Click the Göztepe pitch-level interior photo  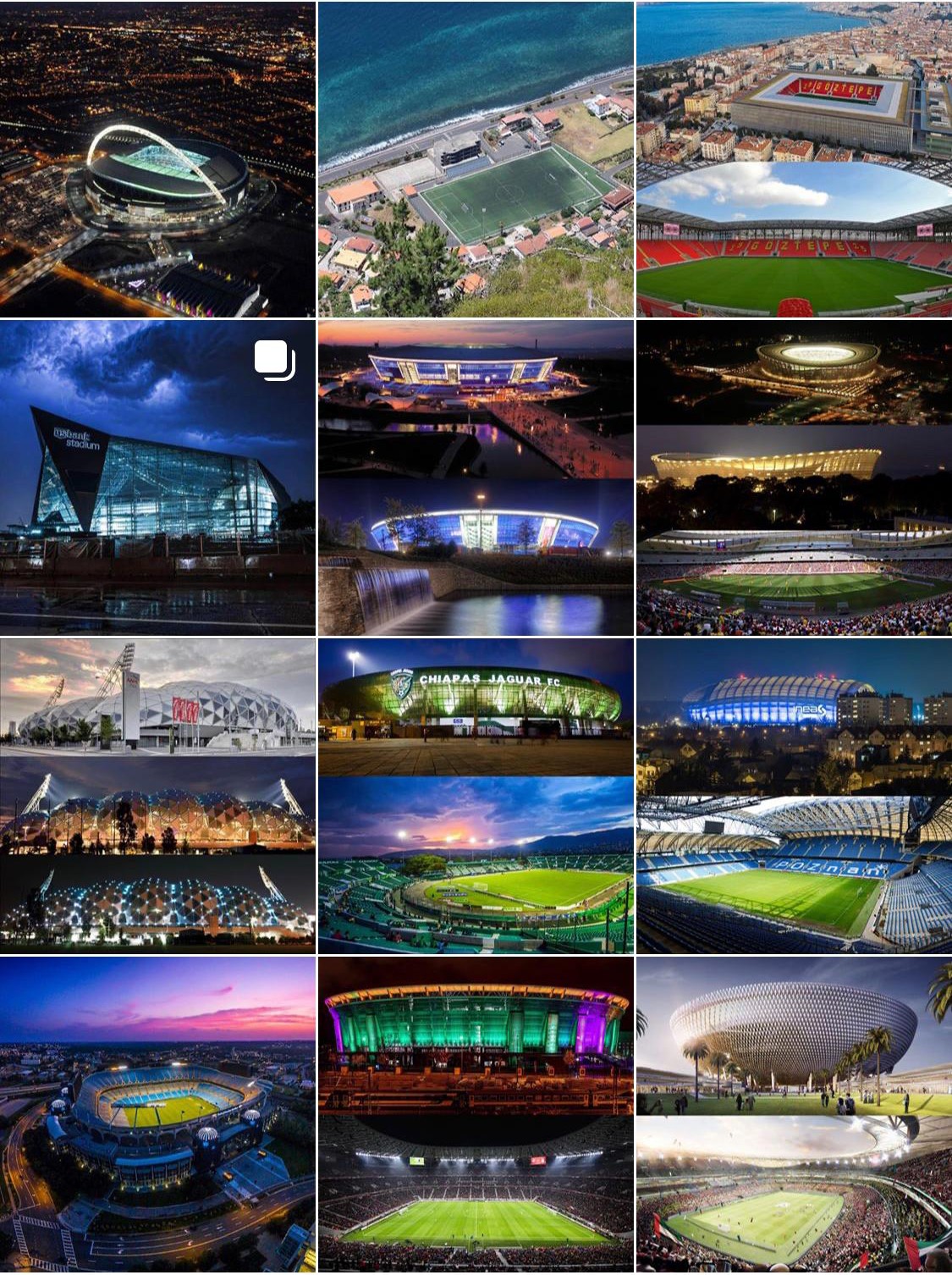(793, 254)
